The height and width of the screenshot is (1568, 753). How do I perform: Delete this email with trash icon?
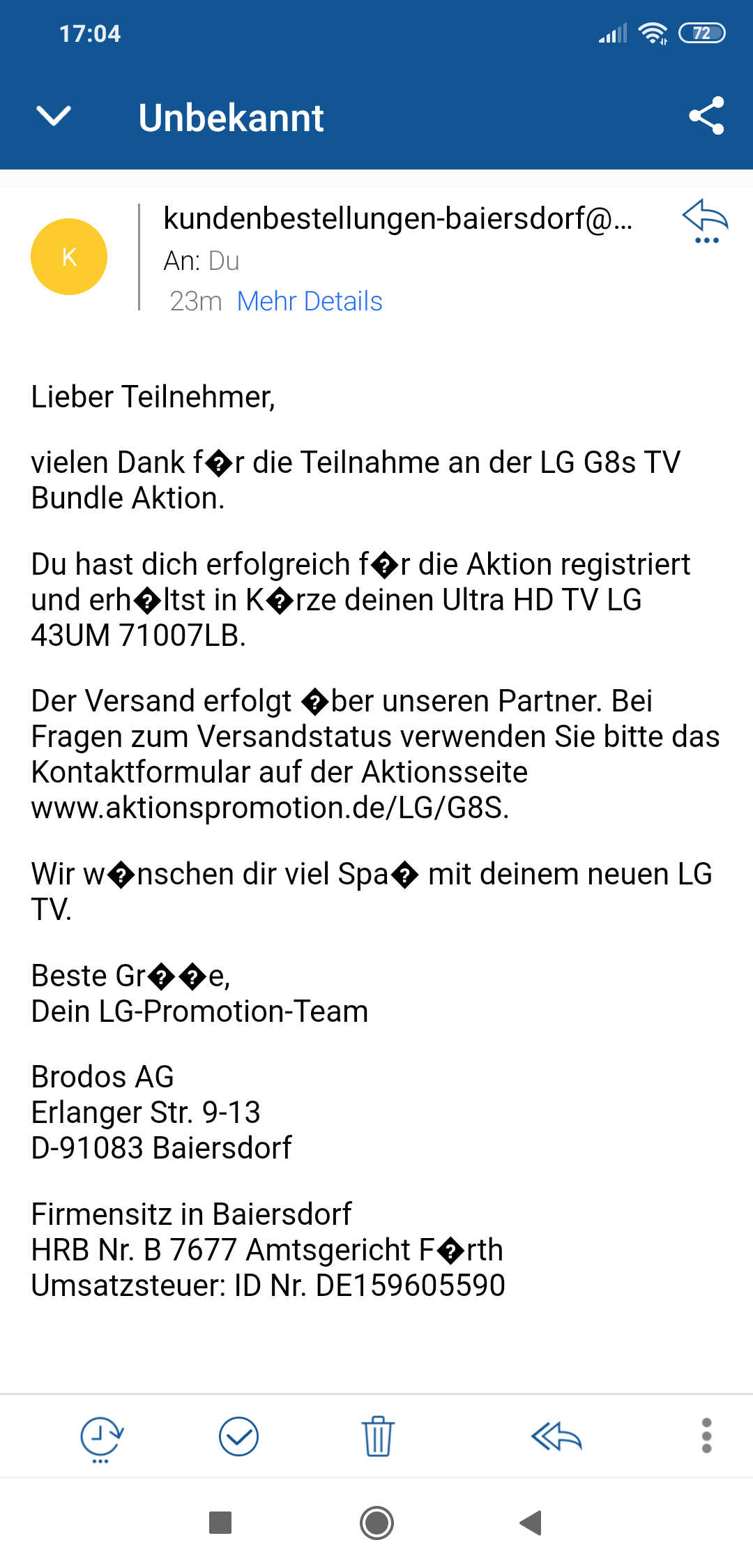coord(378,1436)
